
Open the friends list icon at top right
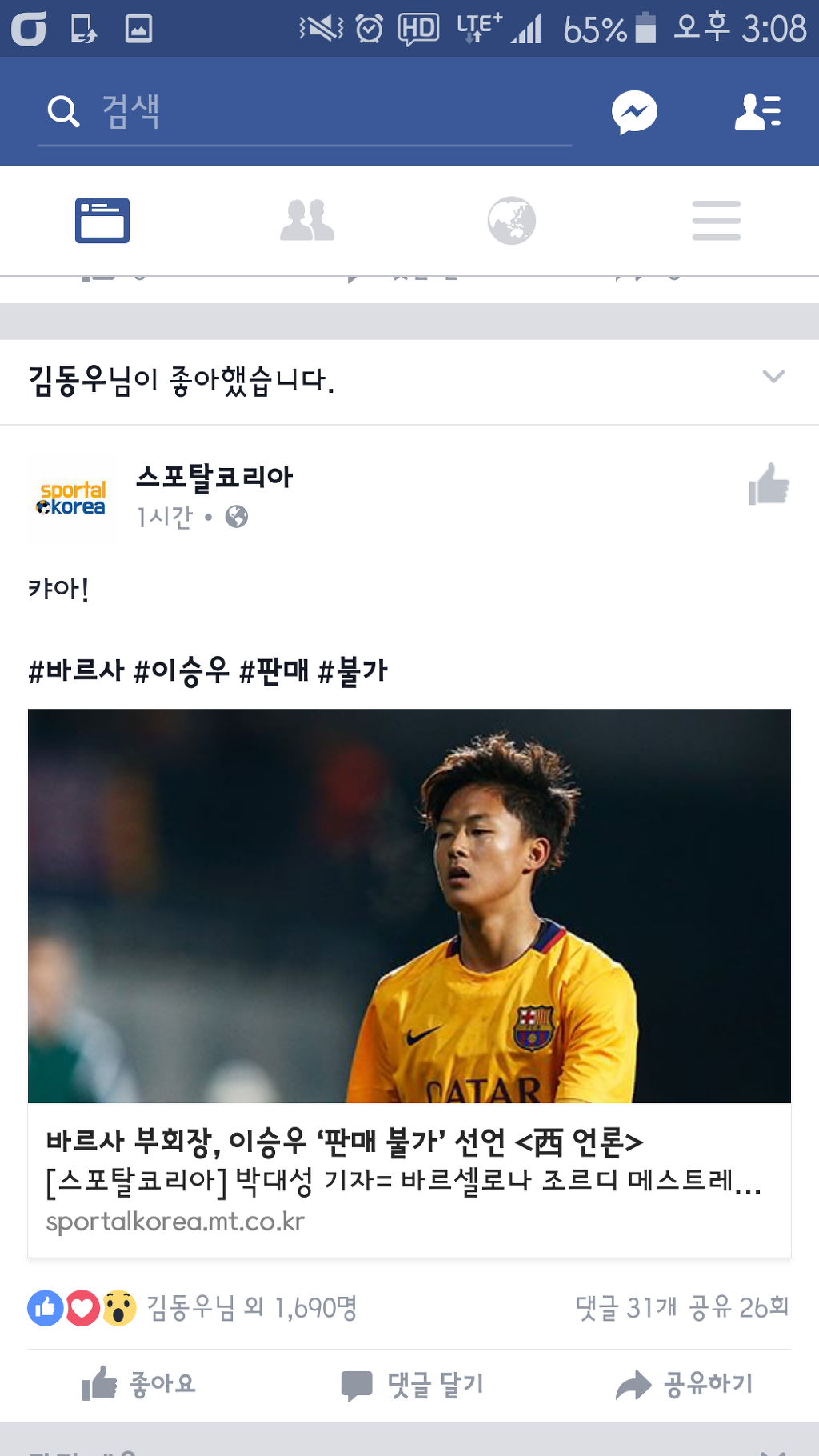pos(757,112)
